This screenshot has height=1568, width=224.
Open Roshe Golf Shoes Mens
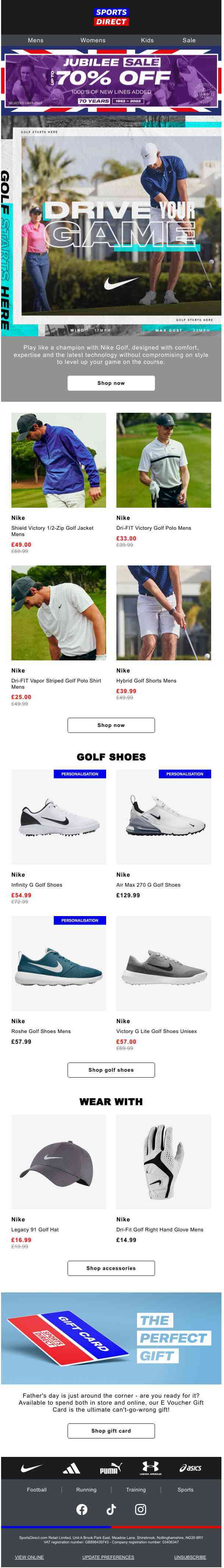tap(58, 964)
